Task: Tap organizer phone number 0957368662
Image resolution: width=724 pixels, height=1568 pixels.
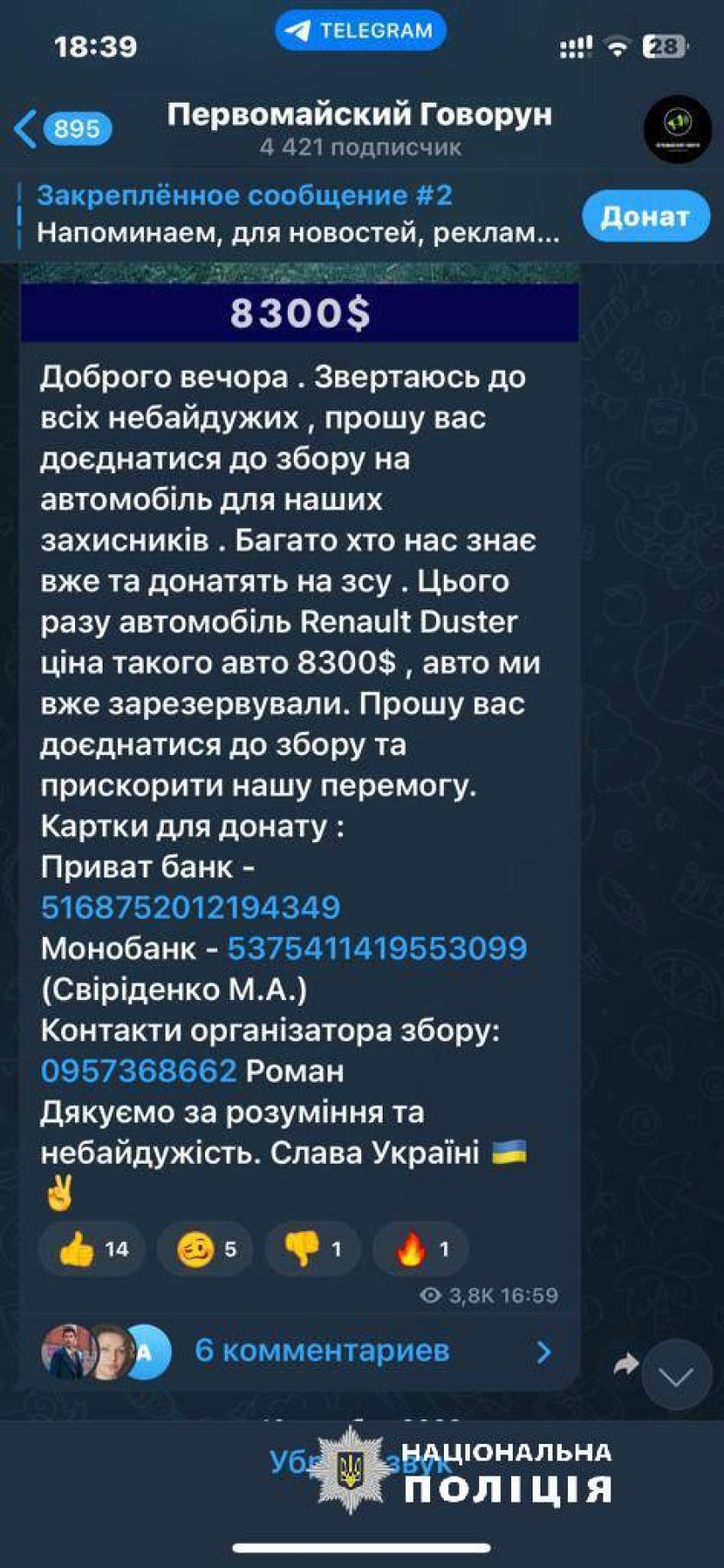Action: pos(139,1070)
